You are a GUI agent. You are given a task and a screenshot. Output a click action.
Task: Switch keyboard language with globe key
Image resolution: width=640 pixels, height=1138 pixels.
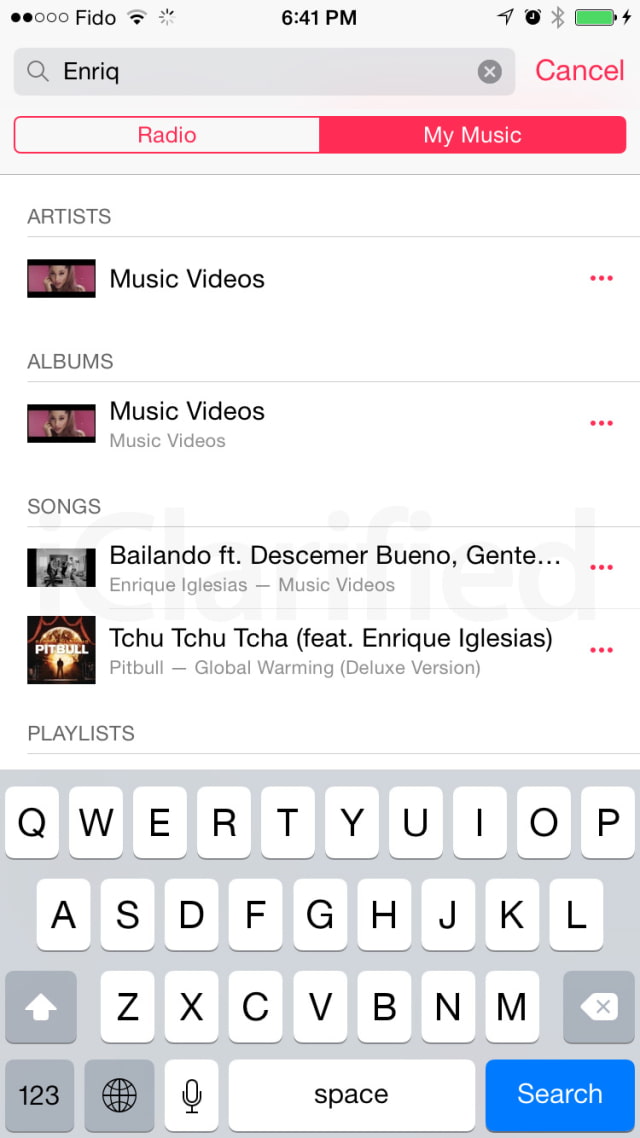point(119,1095)
